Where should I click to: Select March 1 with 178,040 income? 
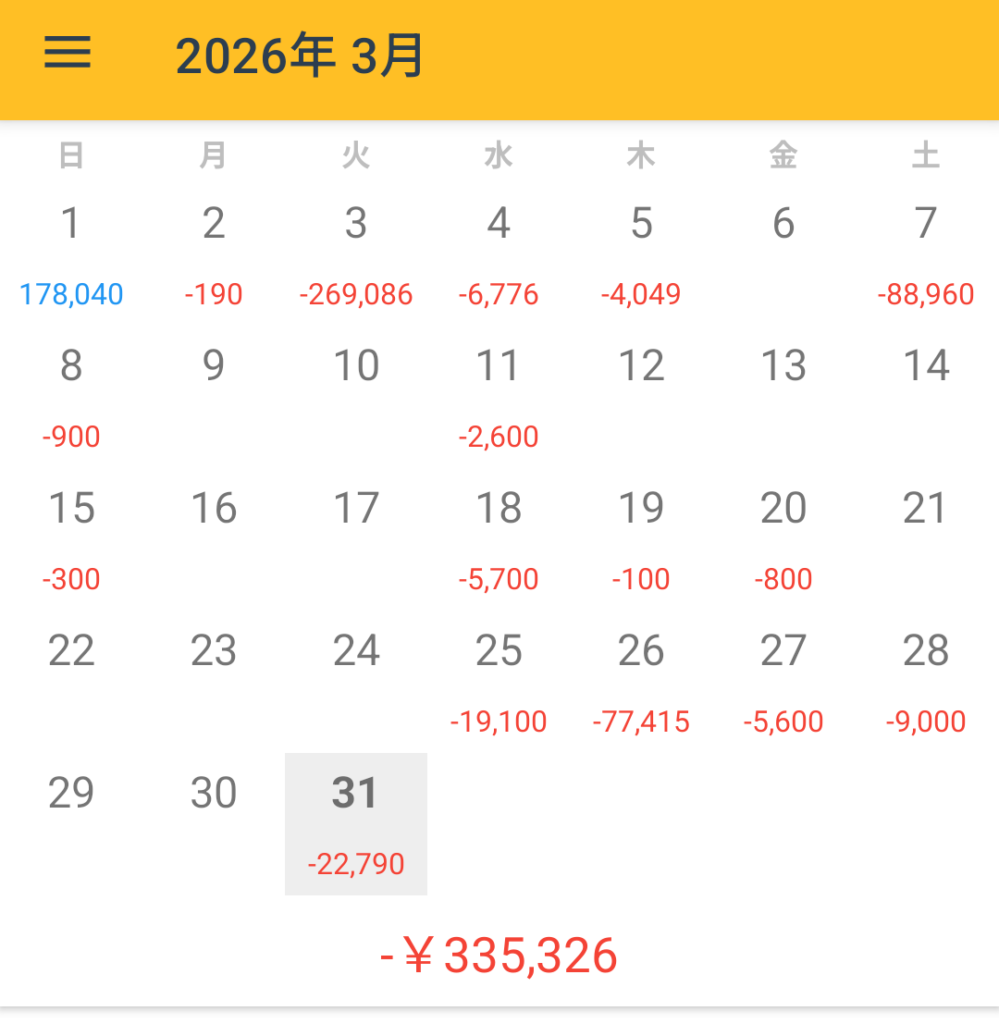coord(71,254)
